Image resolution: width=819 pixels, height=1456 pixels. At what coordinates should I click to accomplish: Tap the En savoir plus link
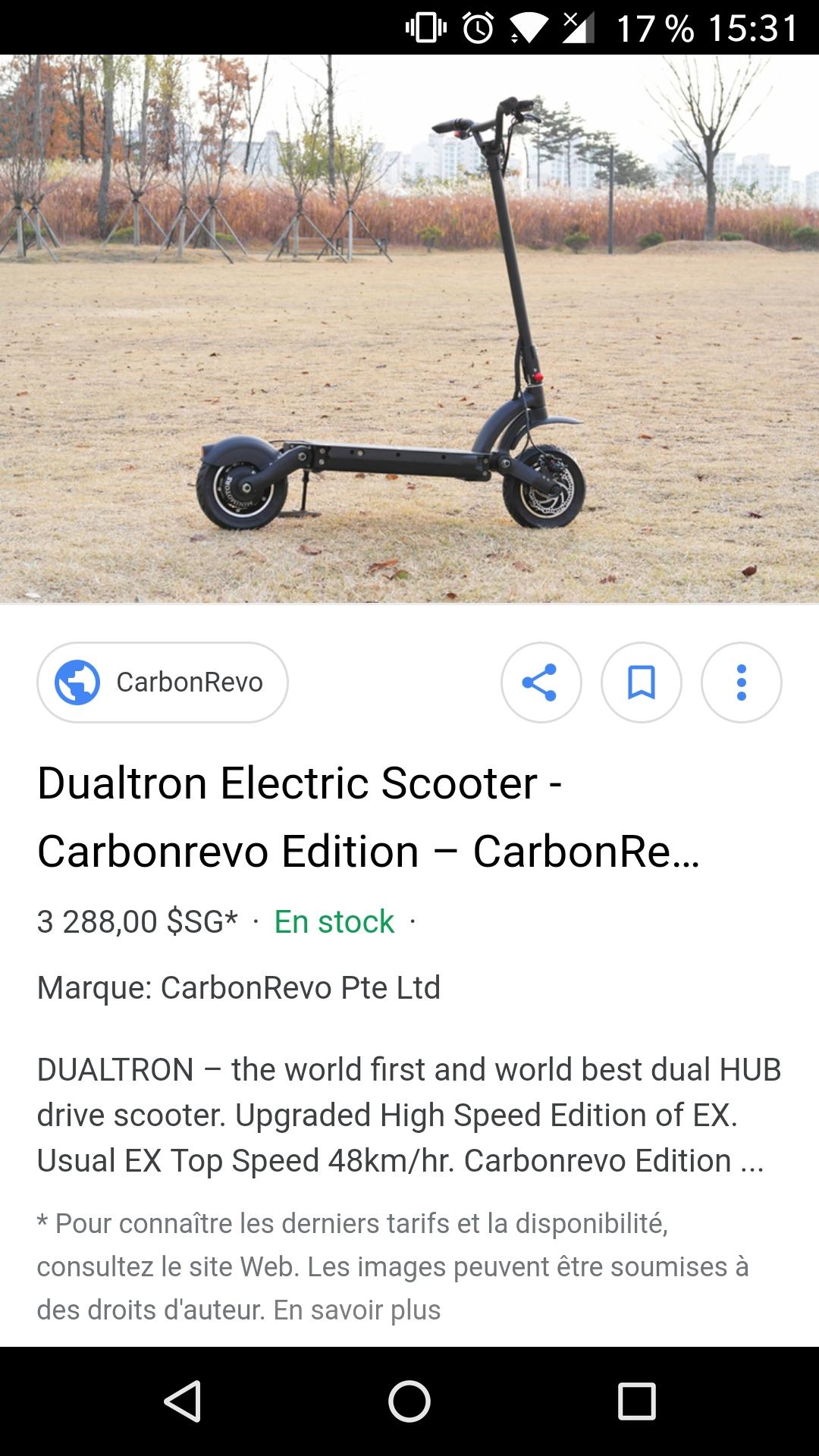click(x=357, y=1310)
